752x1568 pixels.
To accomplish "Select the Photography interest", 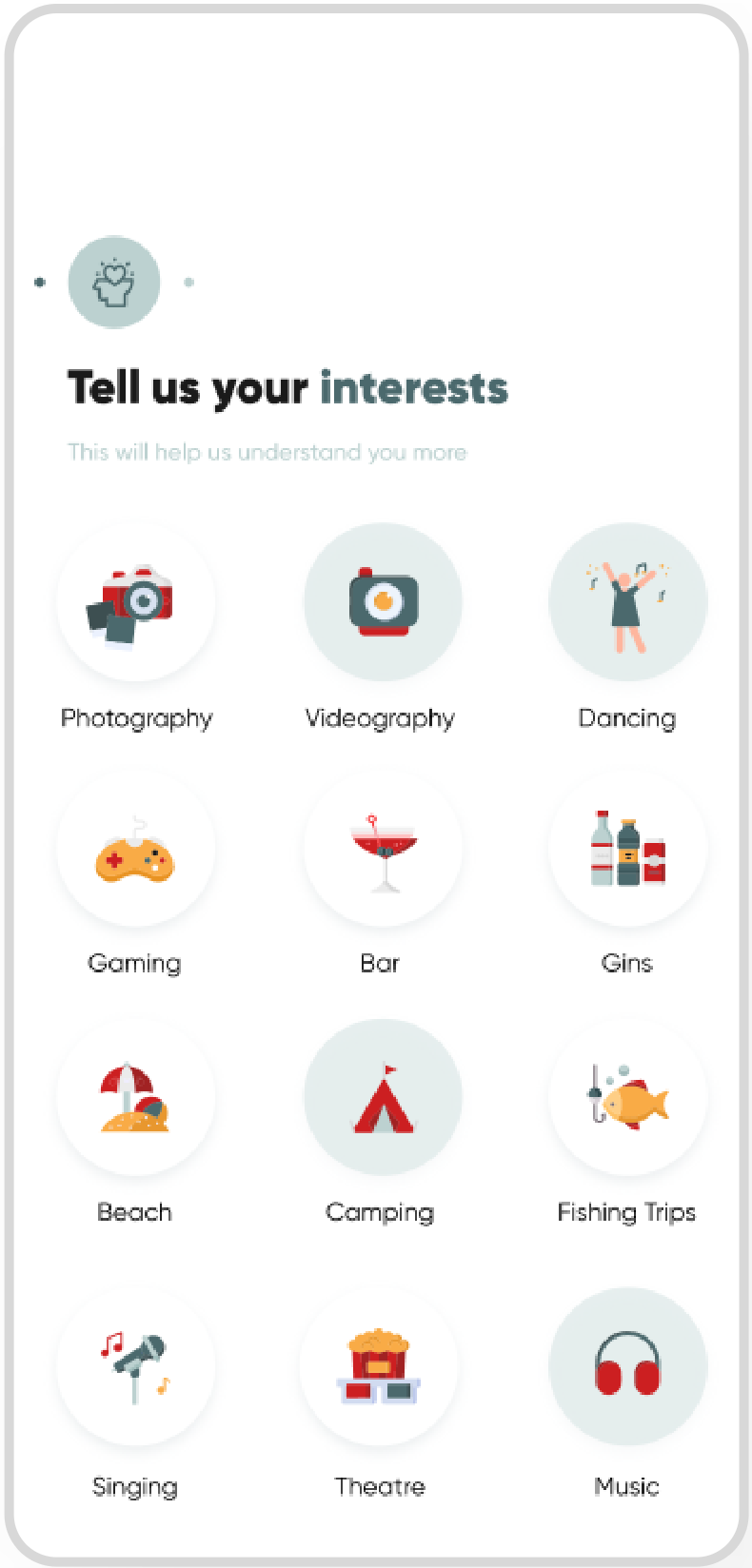I will coord(135,601).
